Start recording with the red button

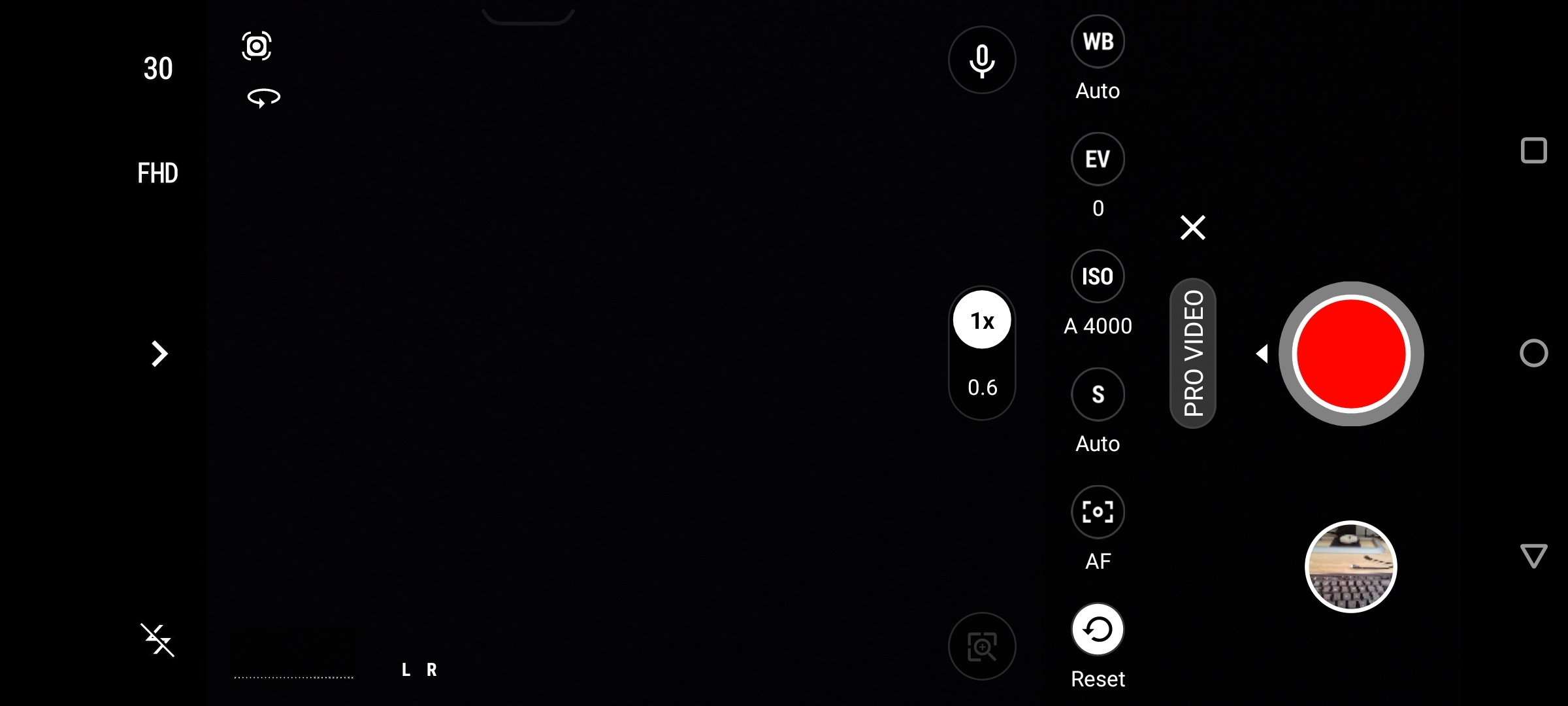point(1350,354)
